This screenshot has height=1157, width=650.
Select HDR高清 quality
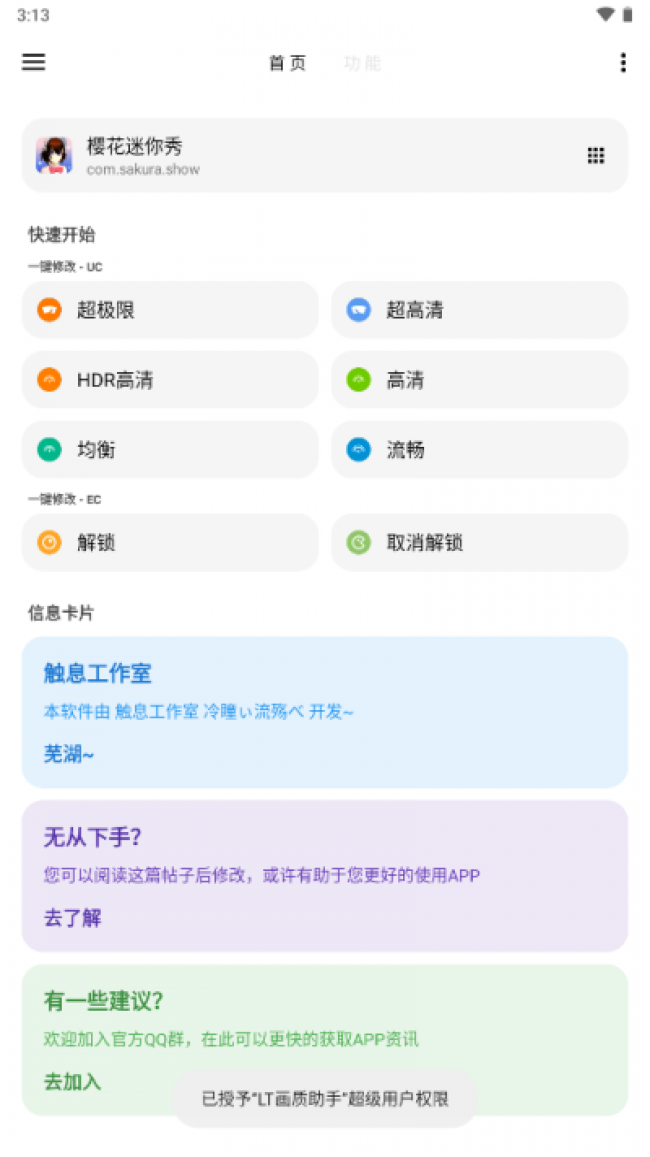point(170,380)
